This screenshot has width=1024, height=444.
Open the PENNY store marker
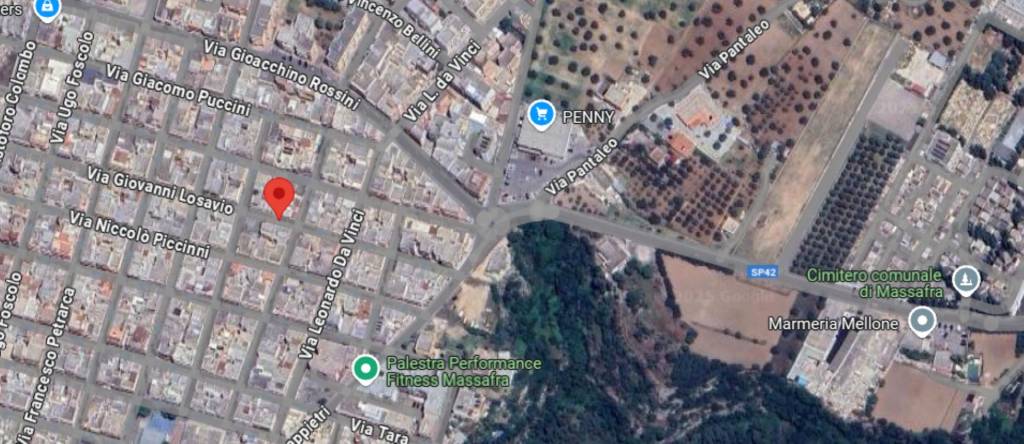(x=543, y=115)
